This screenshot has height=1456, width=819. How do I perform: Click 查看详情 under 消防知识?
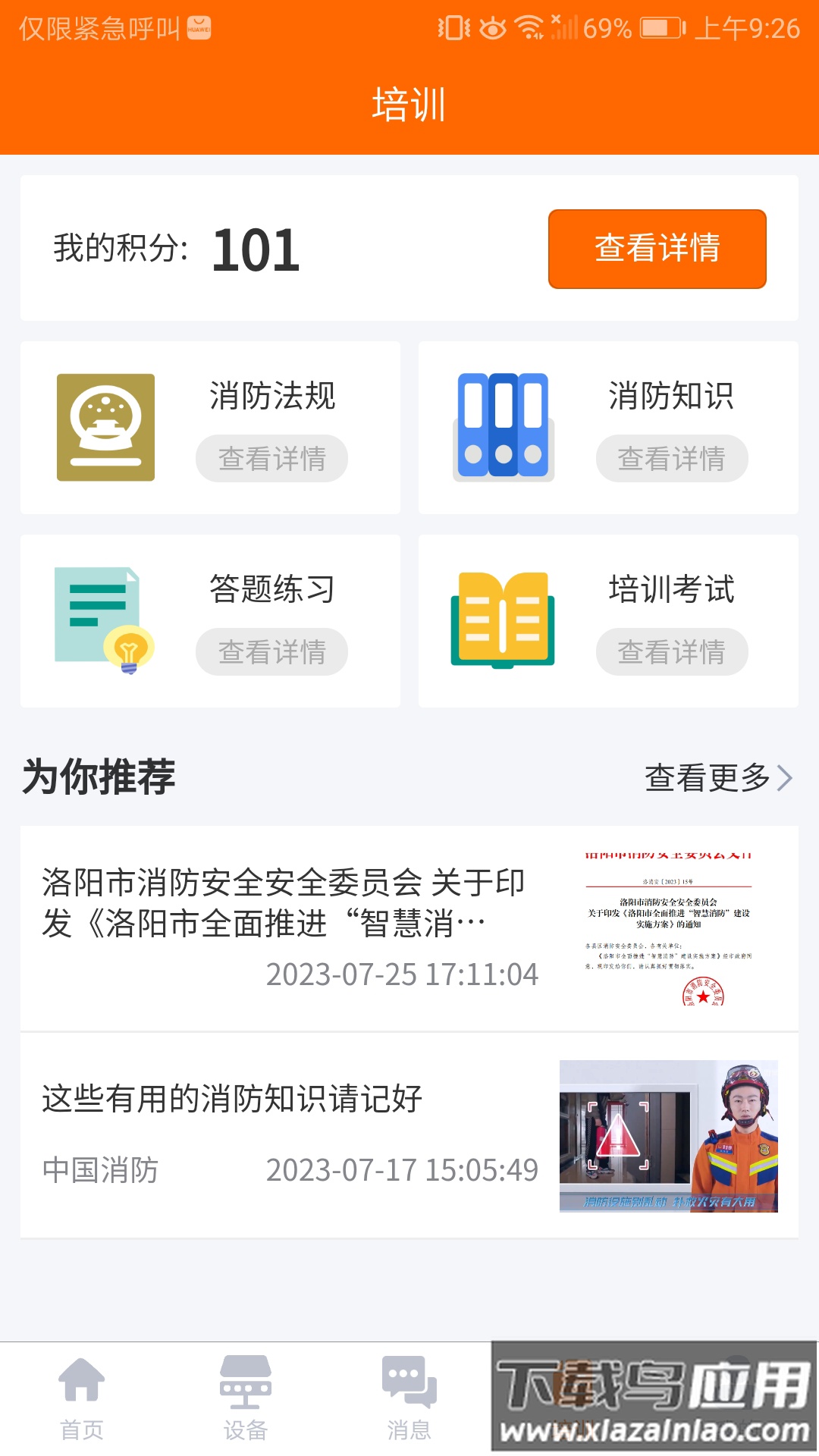pyautogui.click(x=670, y=459)
